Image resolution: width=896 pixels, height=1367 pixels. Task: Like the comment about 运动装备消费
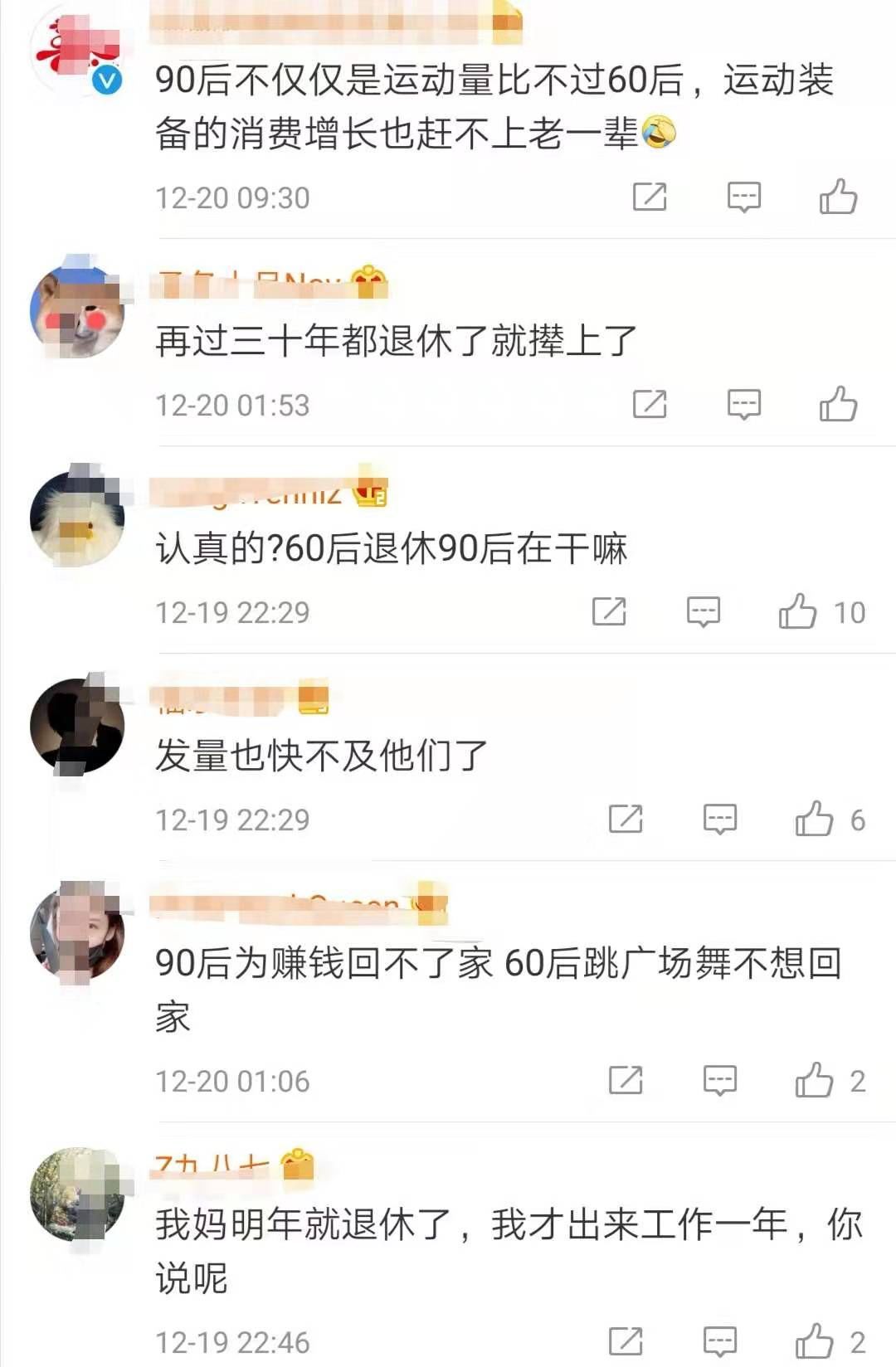(x=840, y=195)
